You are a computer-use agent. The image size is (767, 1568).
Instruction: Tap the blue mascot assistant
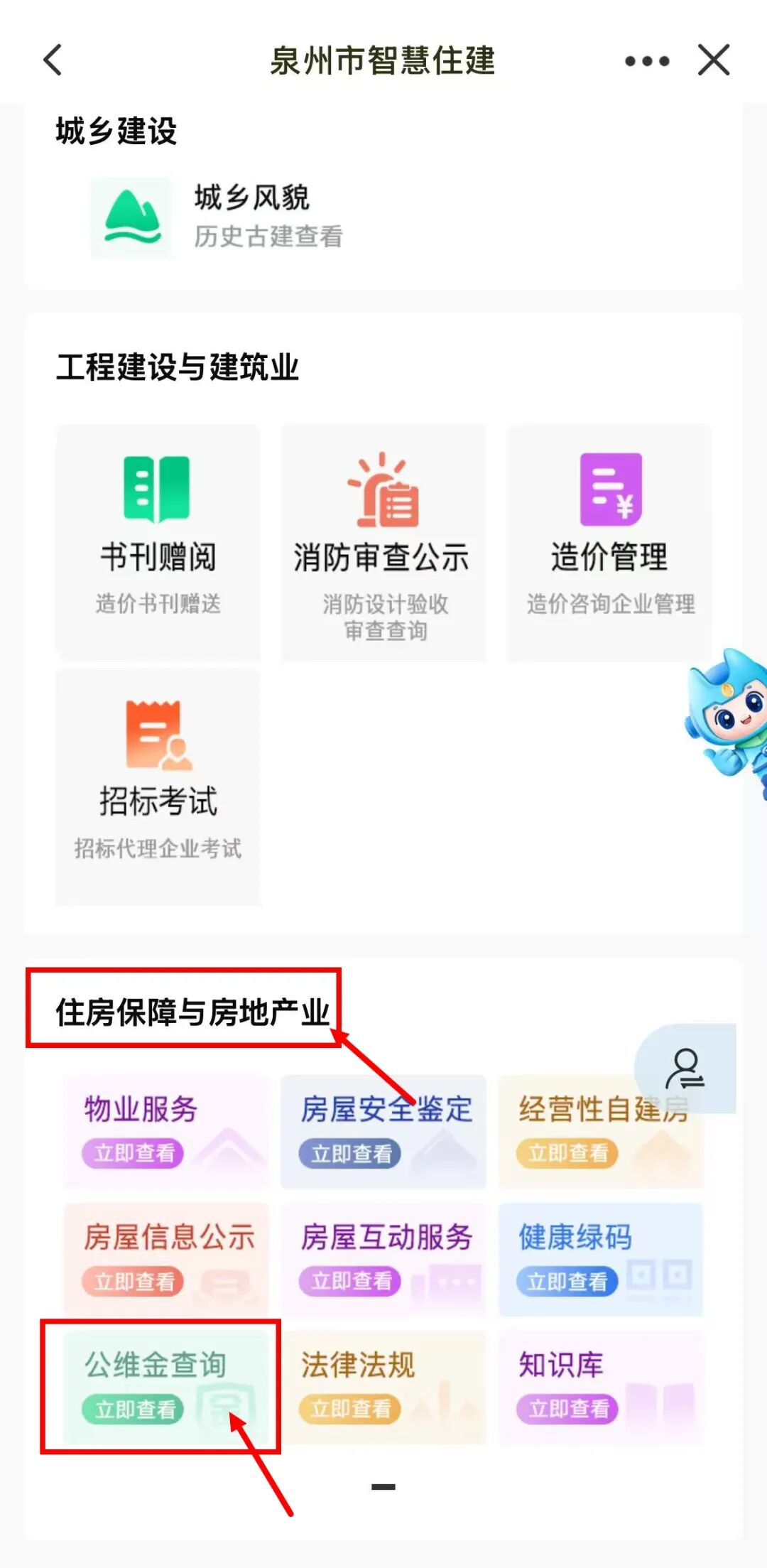click(727, 721)
